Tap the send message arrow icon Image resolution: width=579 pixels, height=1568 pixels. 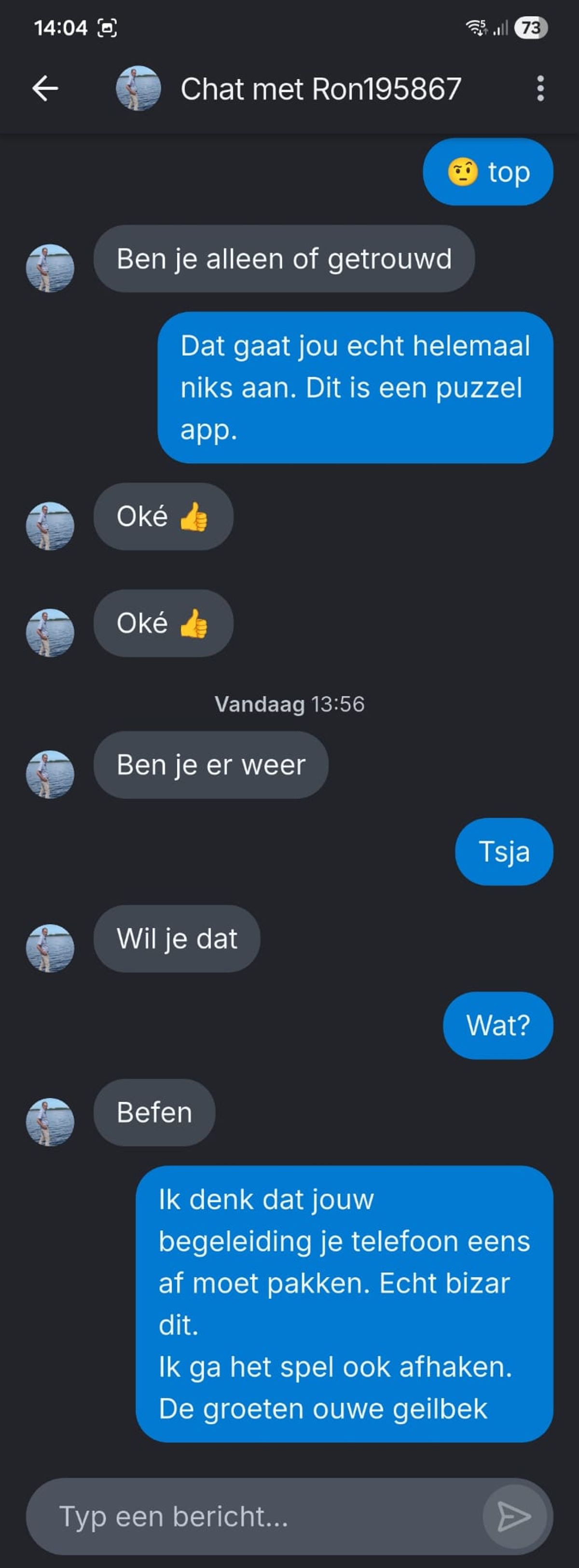click(513, 1515)
